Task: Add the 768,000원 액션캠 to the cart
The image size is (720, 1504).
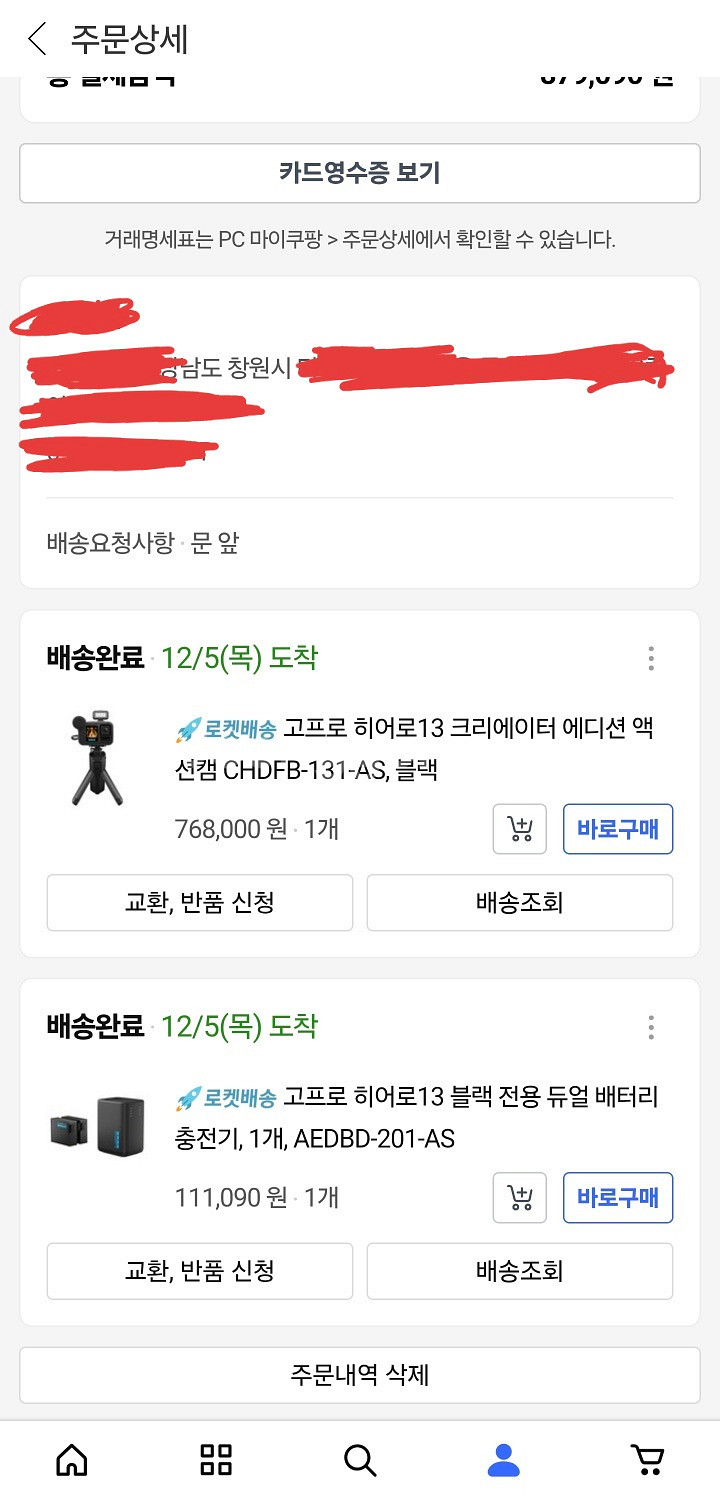Action: pyautogui.click(x=520, y=829)
